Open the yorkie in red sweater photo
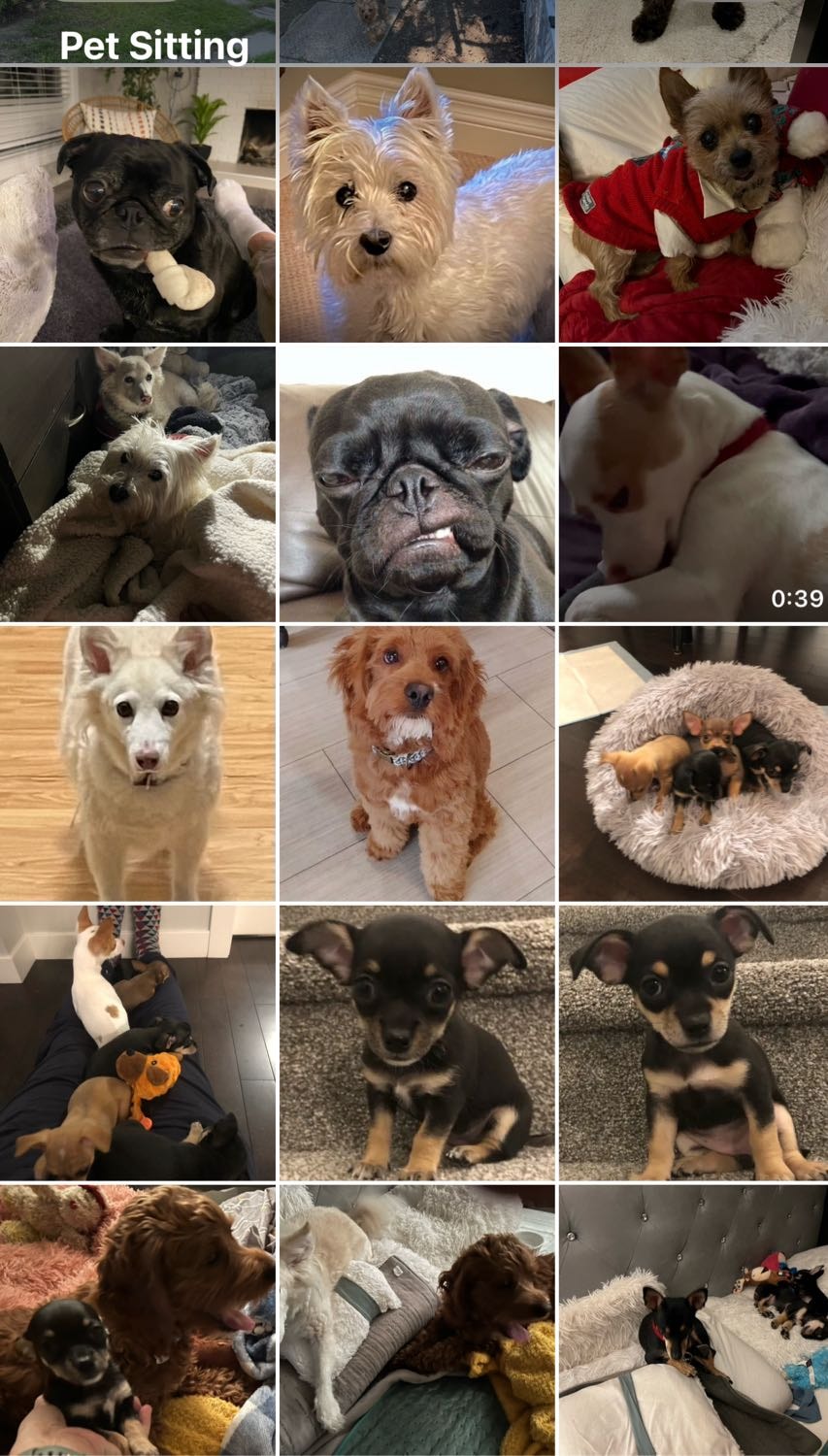 (693, 204)
